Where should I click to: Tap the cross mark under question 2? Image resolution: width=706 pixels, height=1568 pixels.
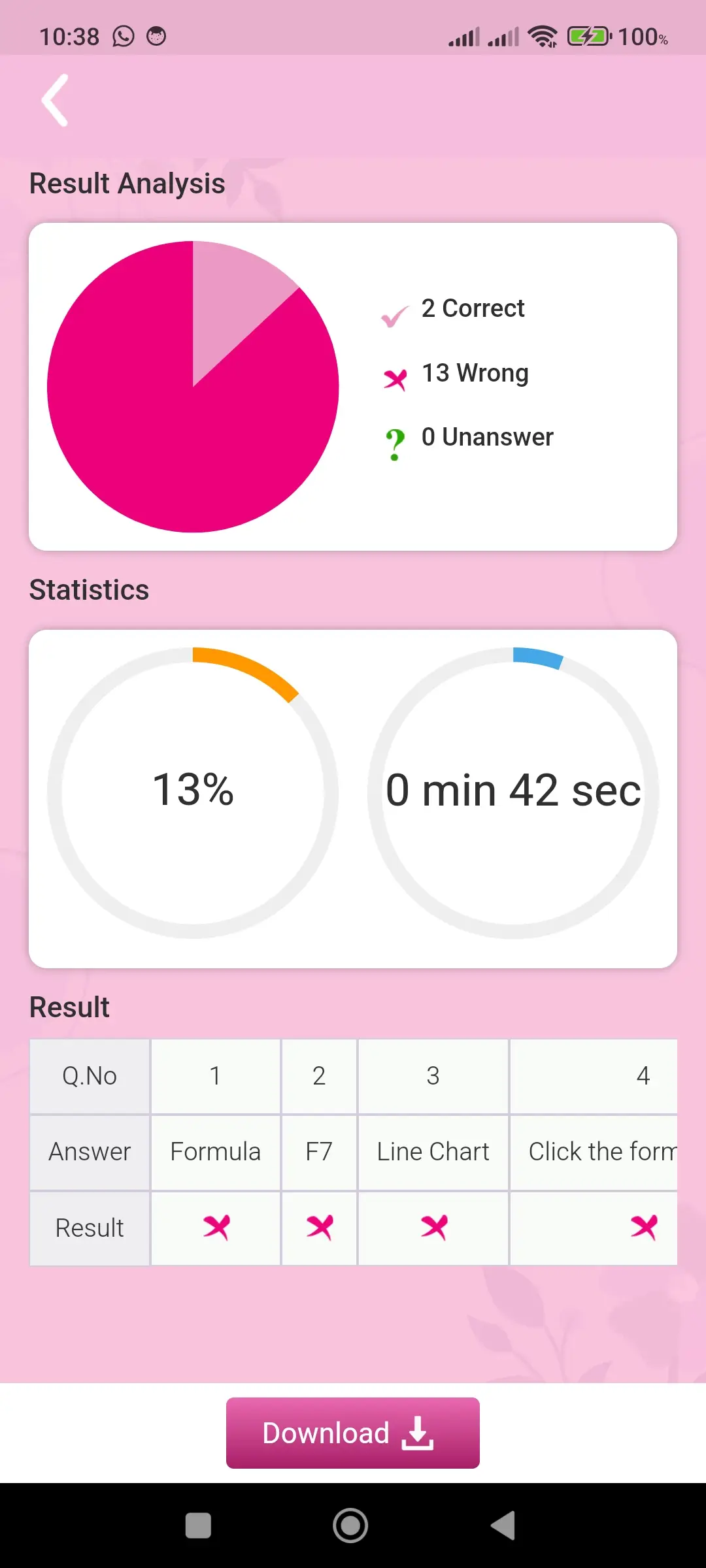[x=320, y=1227]
